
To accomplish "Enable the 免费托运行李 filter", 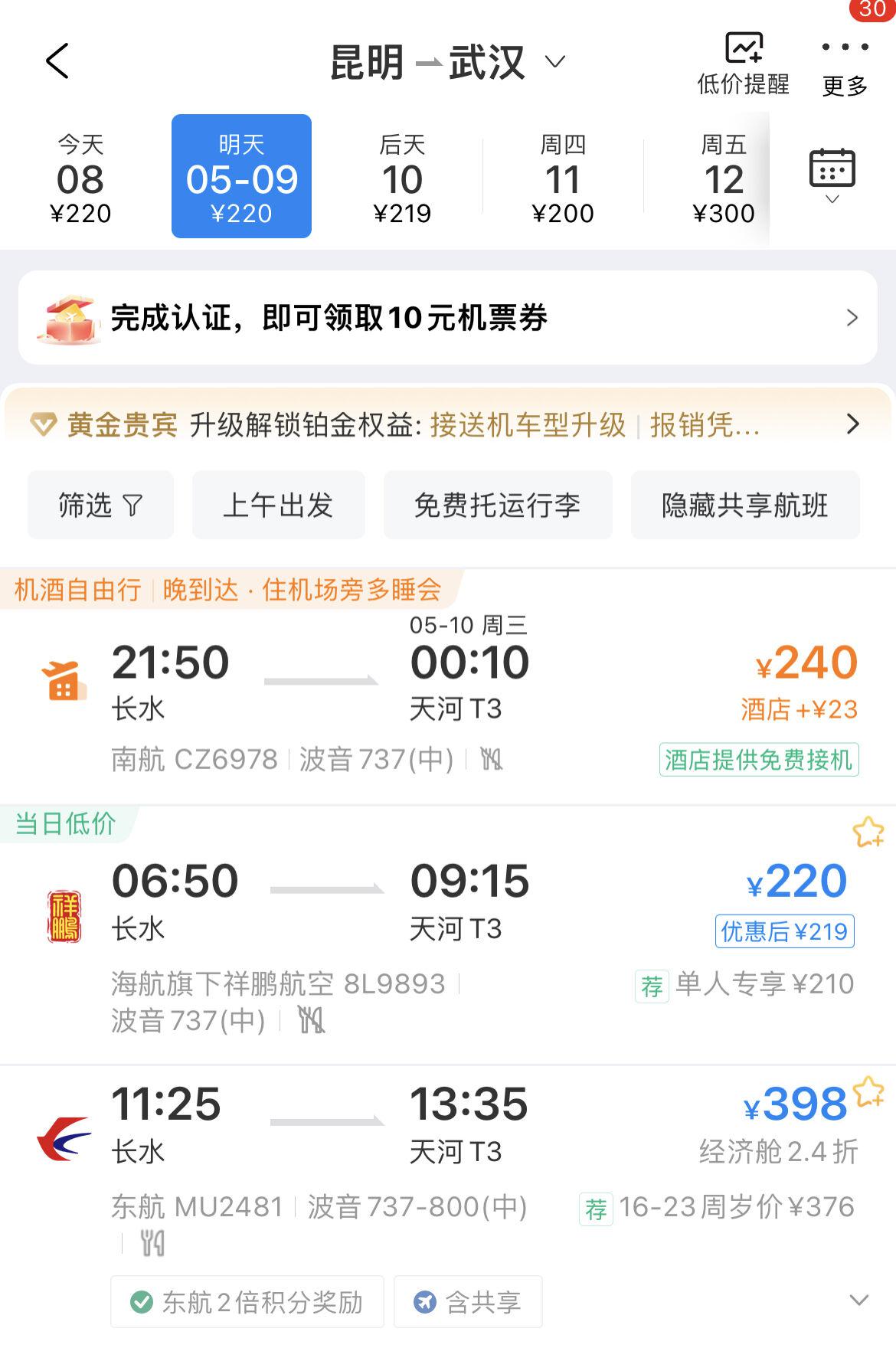I will pyautogui.click(x=498, y=505).
